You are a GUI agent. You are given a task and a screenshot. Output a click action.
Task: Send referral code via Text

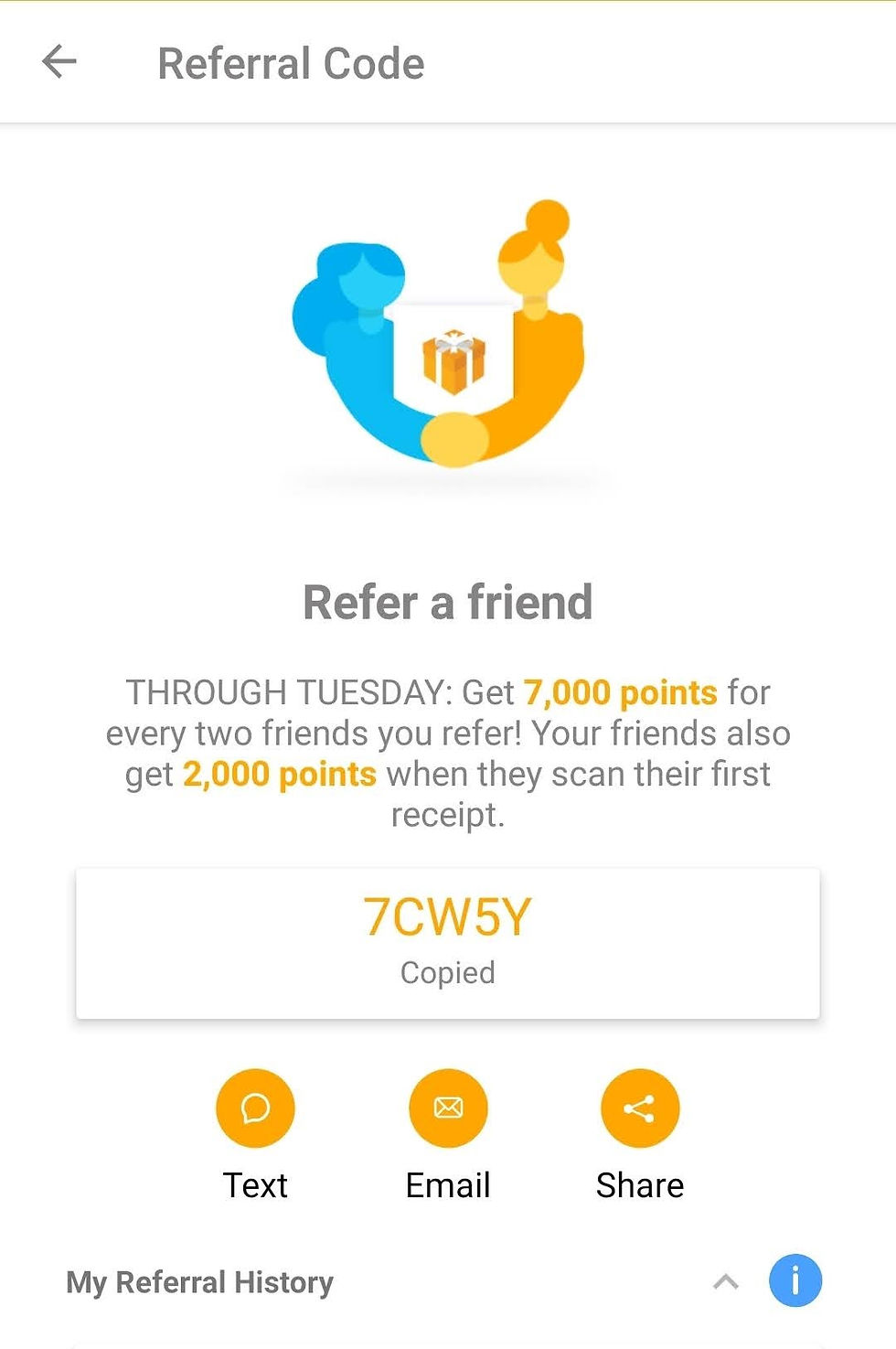tap(255, 1108)
